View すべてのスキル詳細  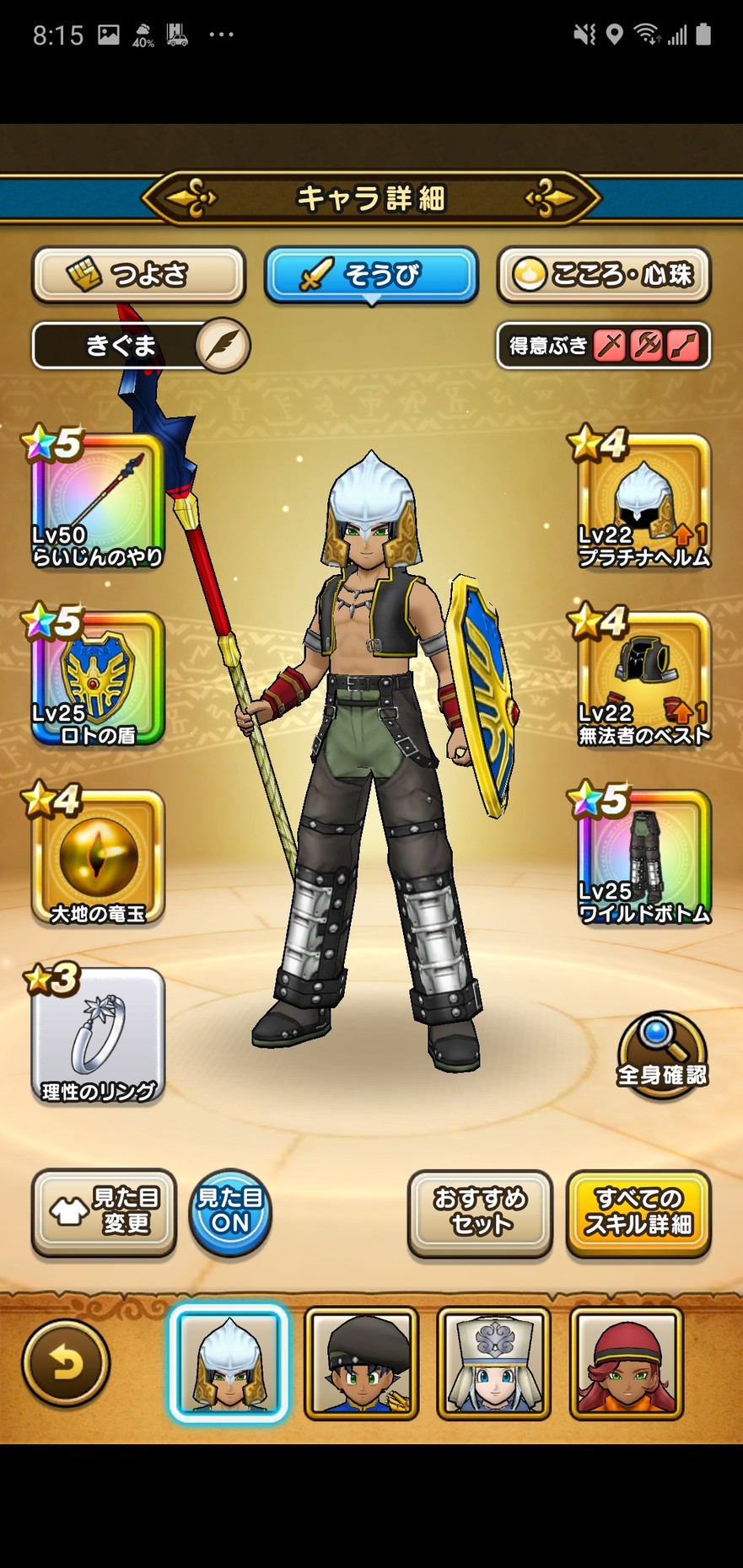coord(638,1212)
